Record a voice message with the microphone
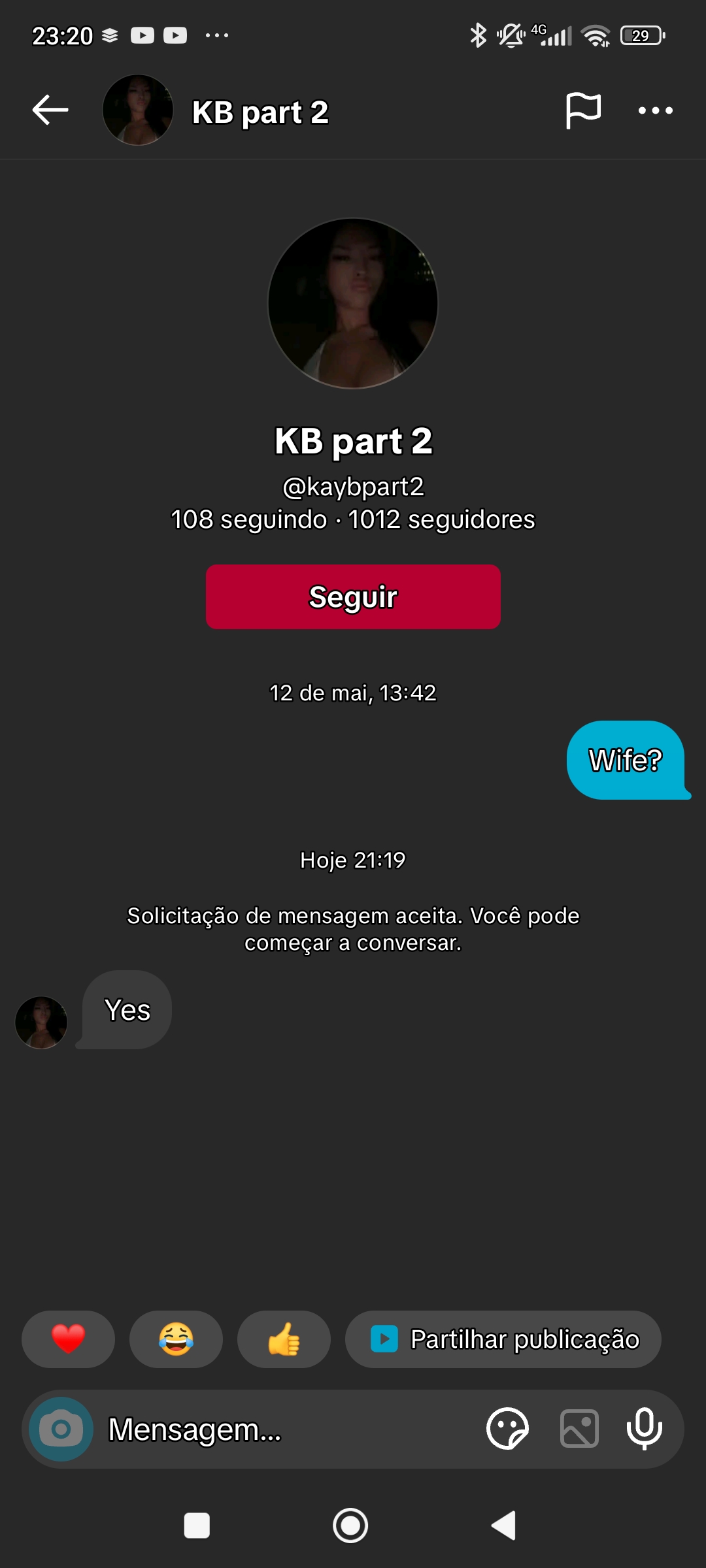Viewport: 706px width, 1568px height. click(x=645, y=1429)
